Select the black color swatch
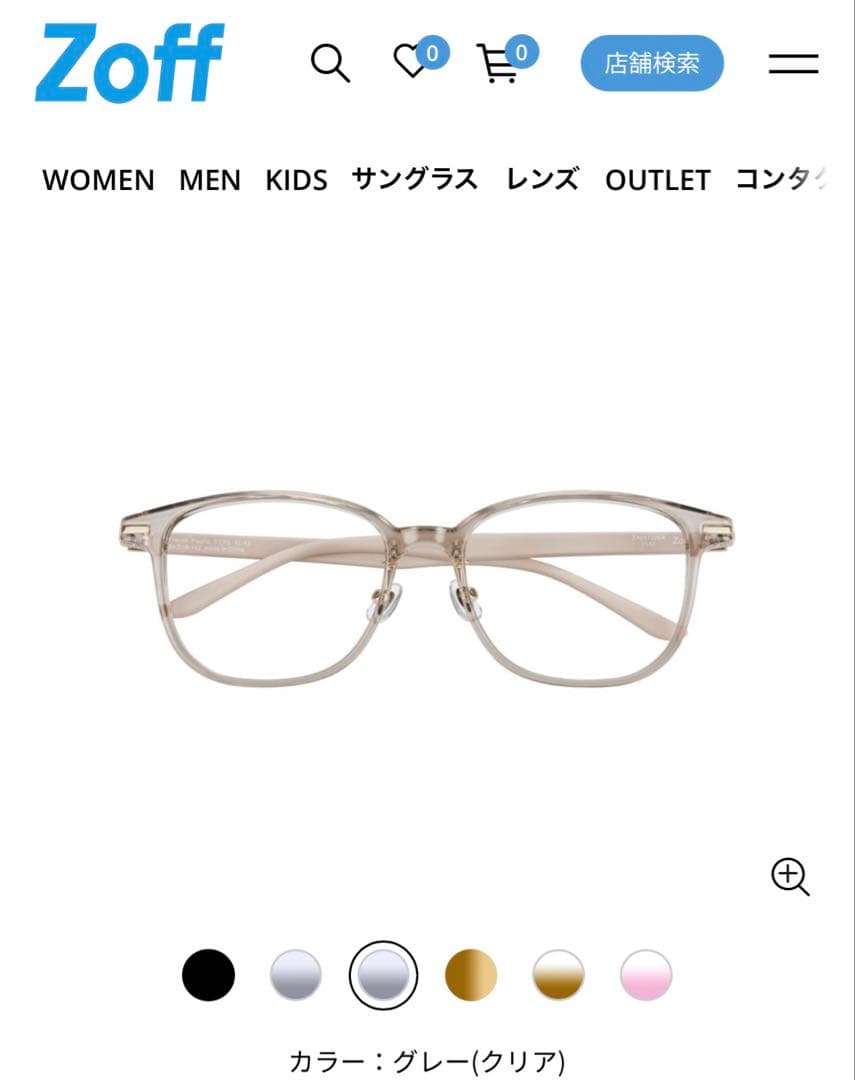855x1080 pixels. click(208, 975)
